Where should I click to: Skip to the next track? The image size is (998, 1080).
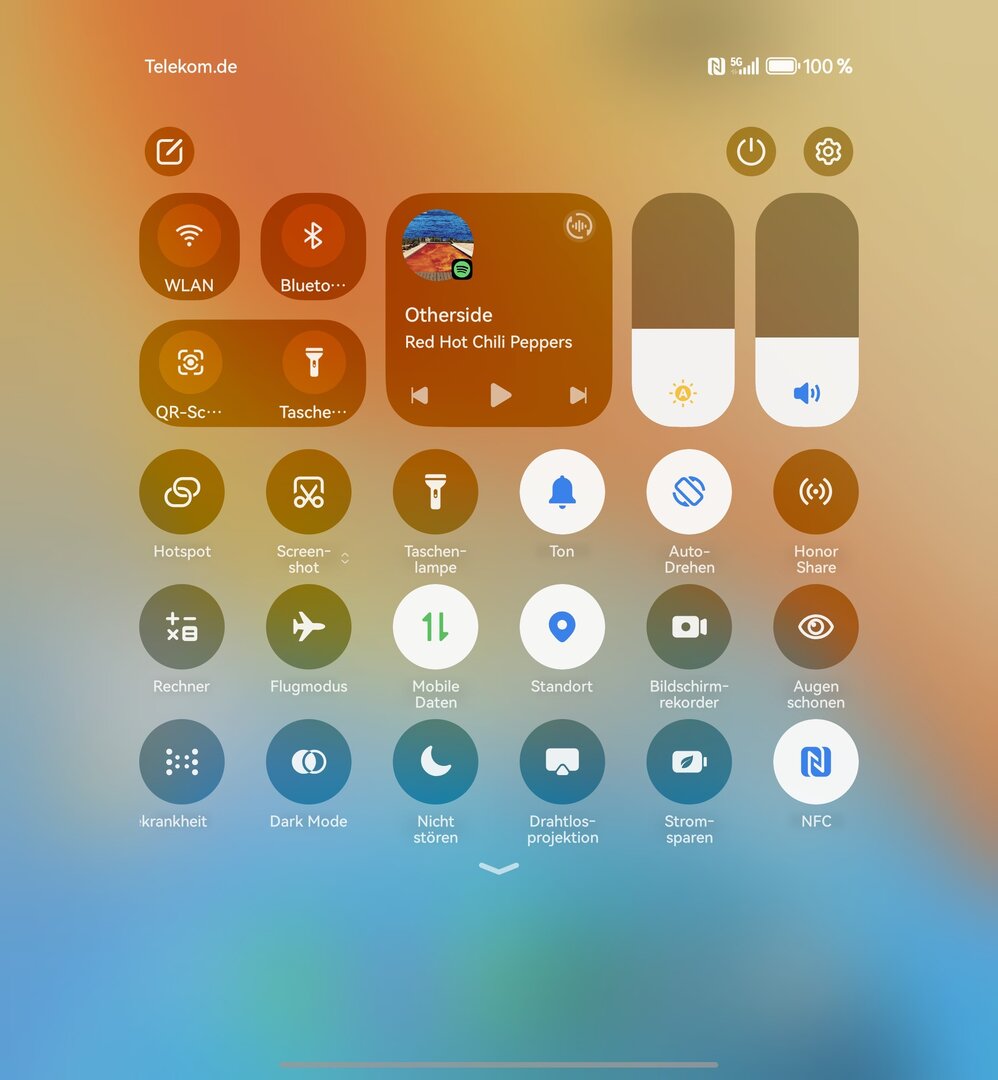(x=578, y=395)
